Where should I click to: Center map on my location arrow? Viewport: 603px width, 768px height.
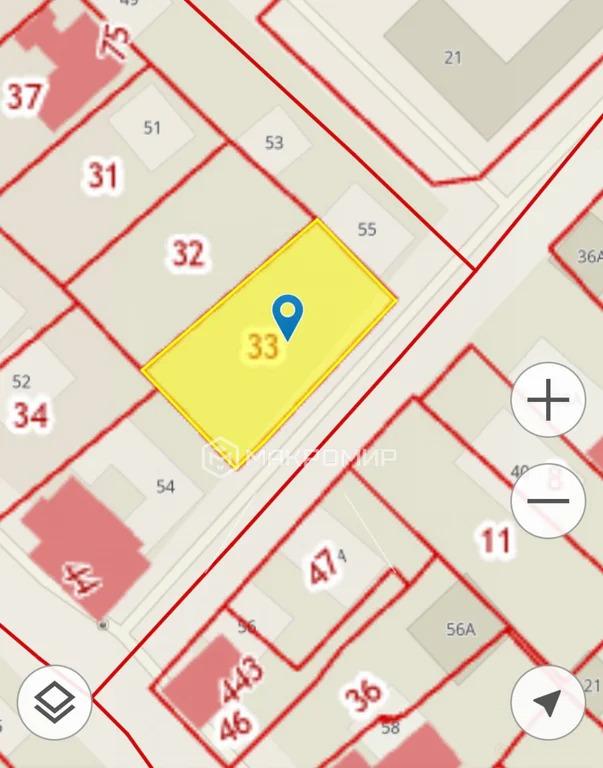click(x=547, y=703)
